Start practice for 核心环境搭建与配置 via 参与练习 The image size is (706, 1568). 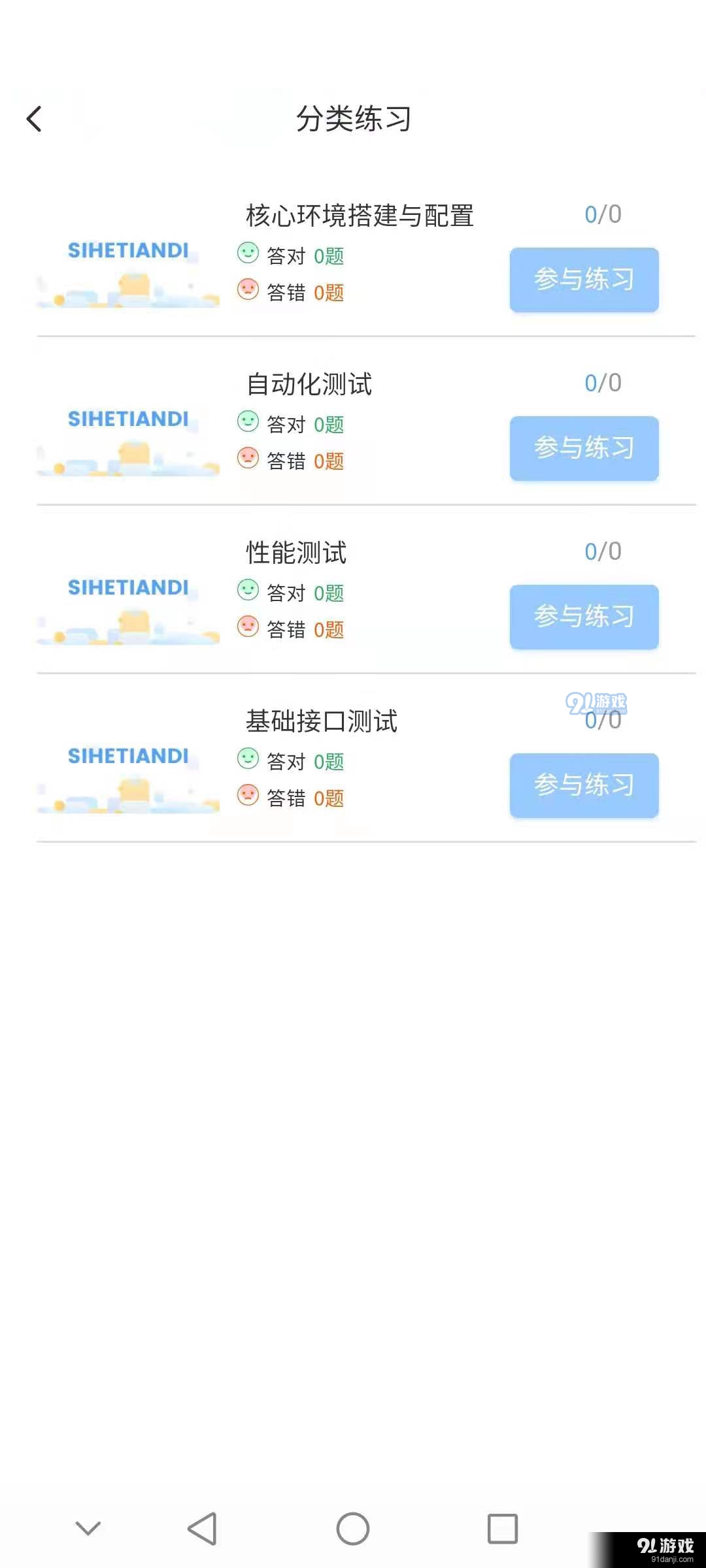[x=584, y=280]
